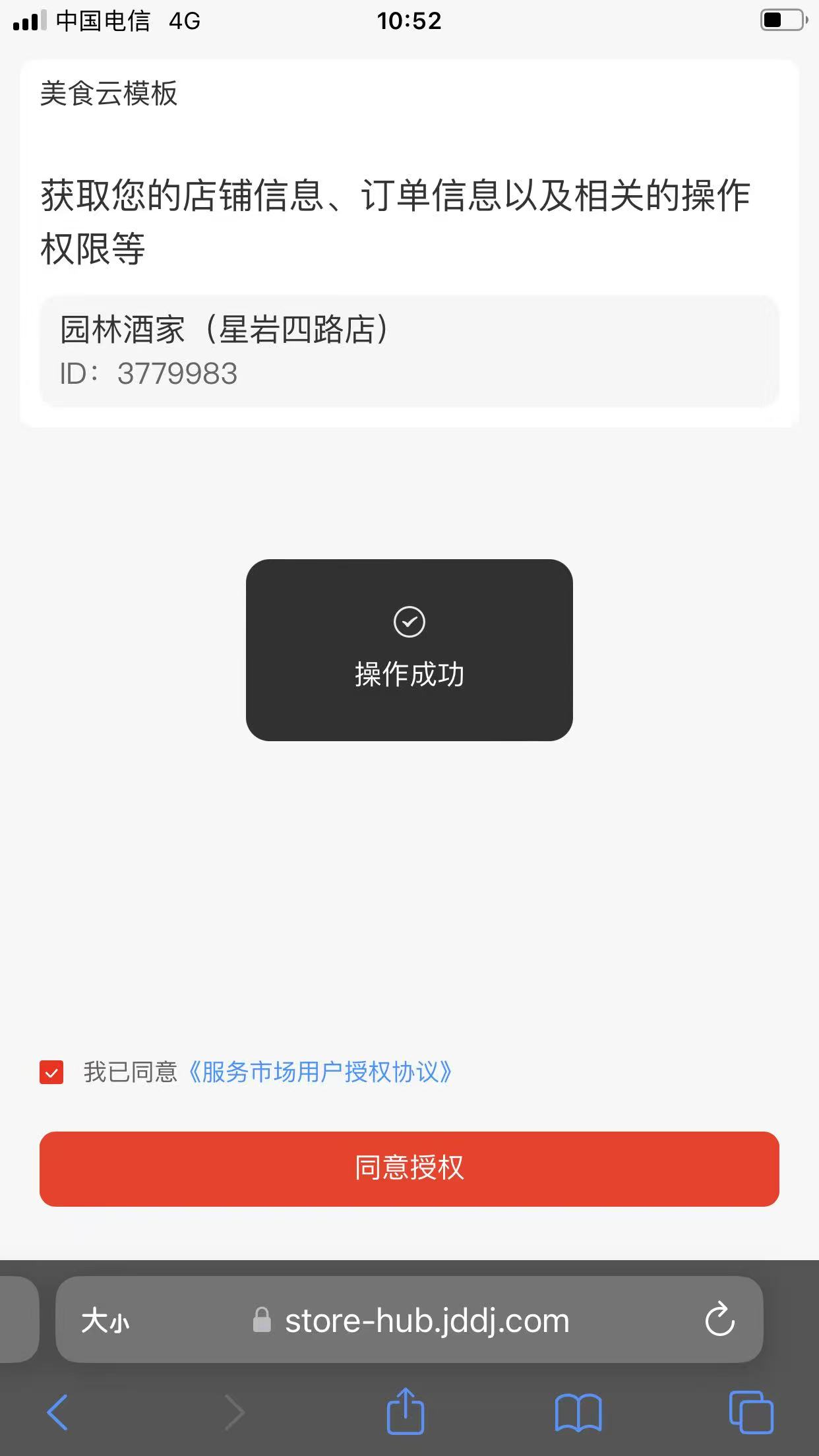Screen dimensions: 819x1456
Task: Open the 服务市场用户授权协议 link
Action: [320, 1072]
